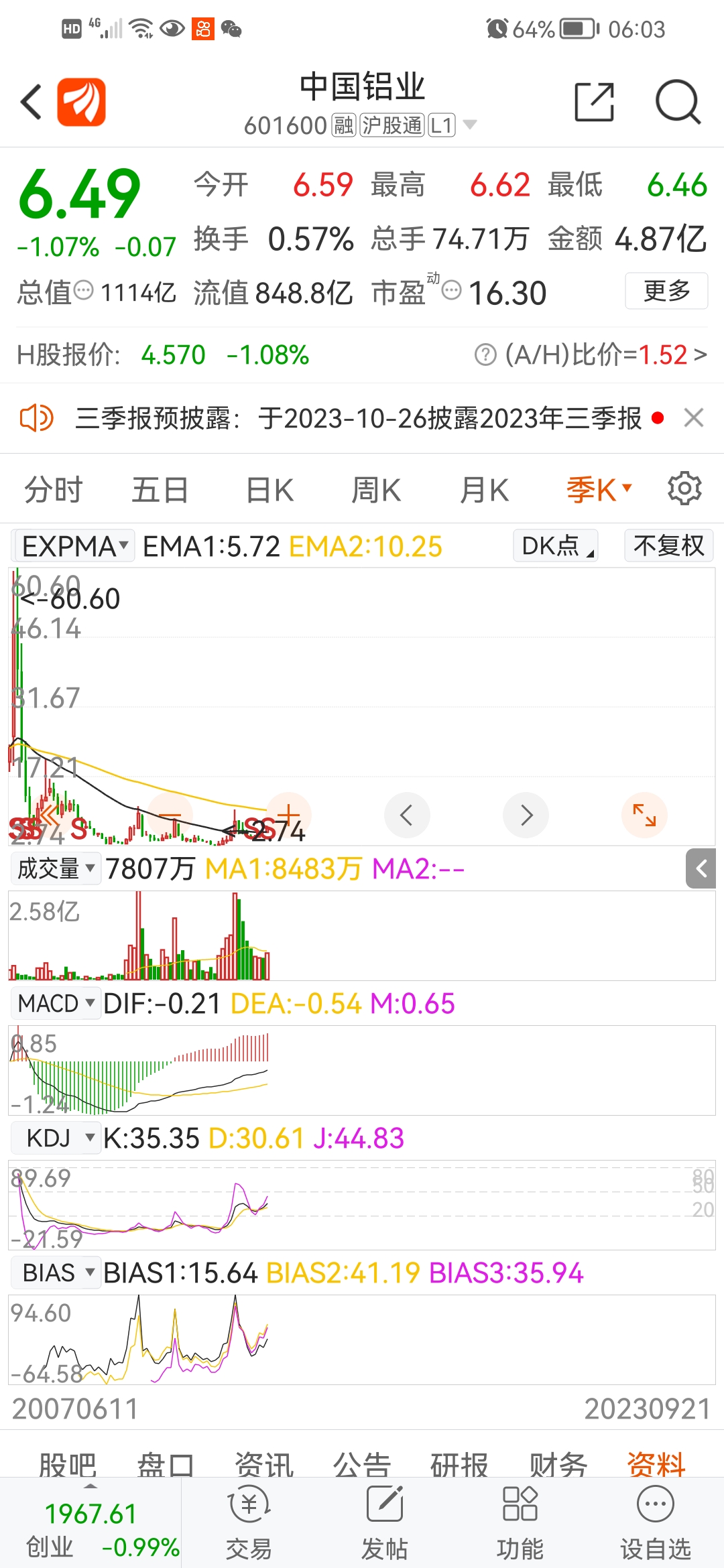
Task: Expand the EXPMA indicator dropdown
Action: (x=74, y=546)
